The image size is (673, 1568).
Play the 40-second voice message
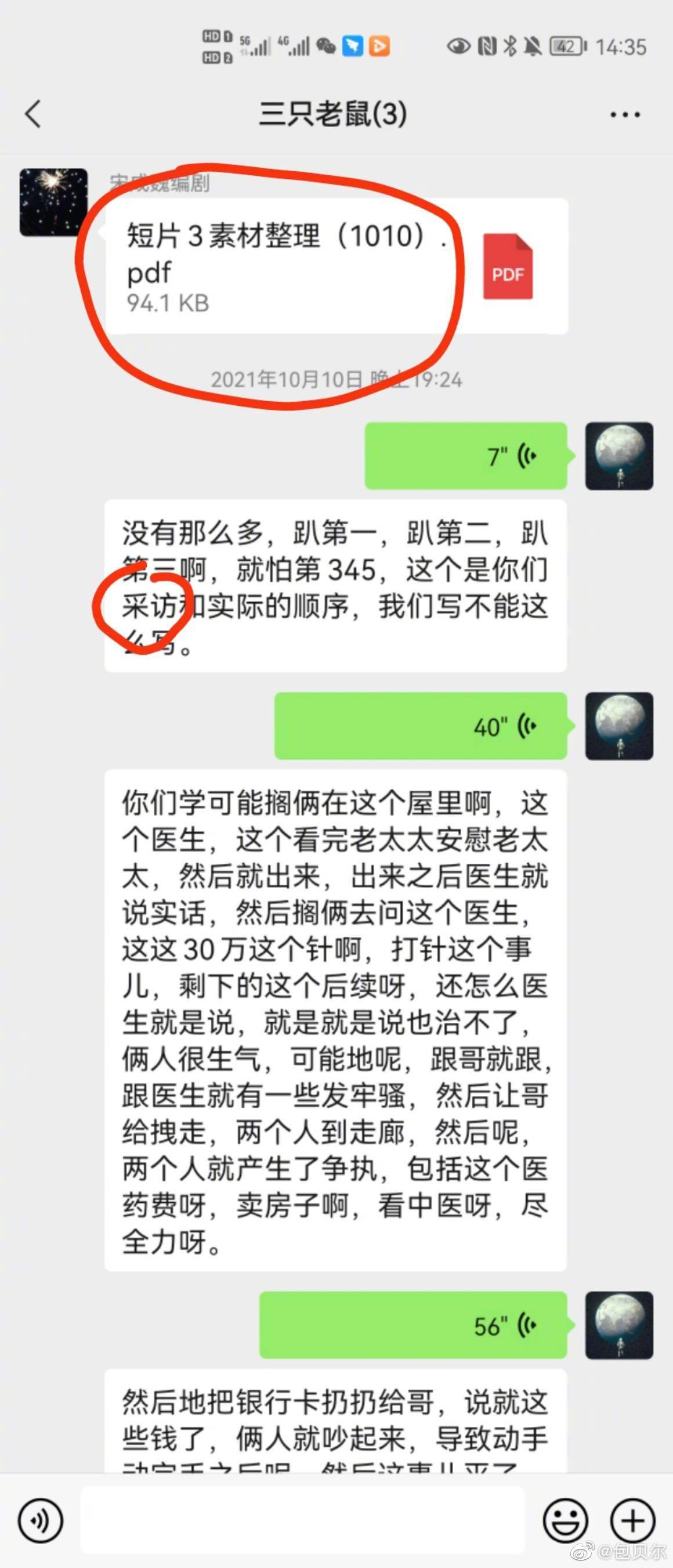click(420, 726)
